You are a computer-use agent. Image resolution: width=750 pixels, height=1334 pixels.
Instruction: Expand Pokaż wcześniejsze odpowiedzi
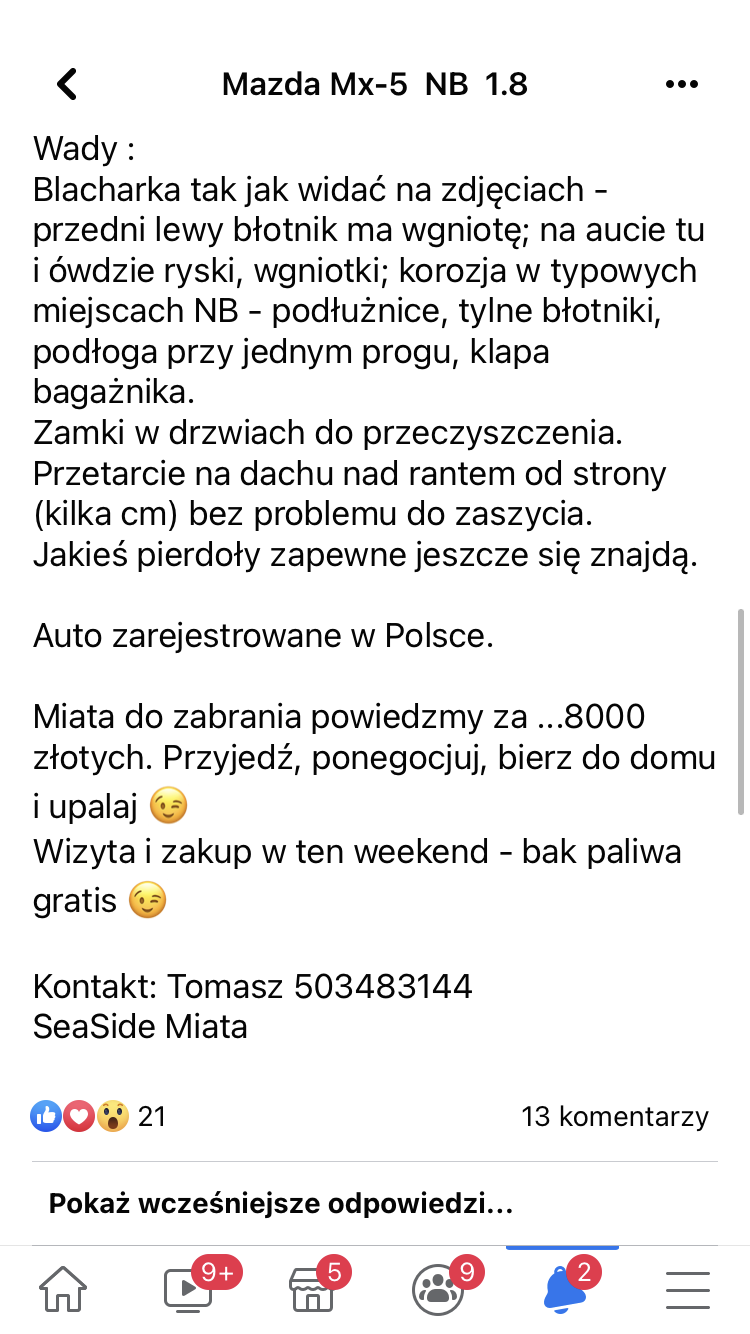[280, 1204]
